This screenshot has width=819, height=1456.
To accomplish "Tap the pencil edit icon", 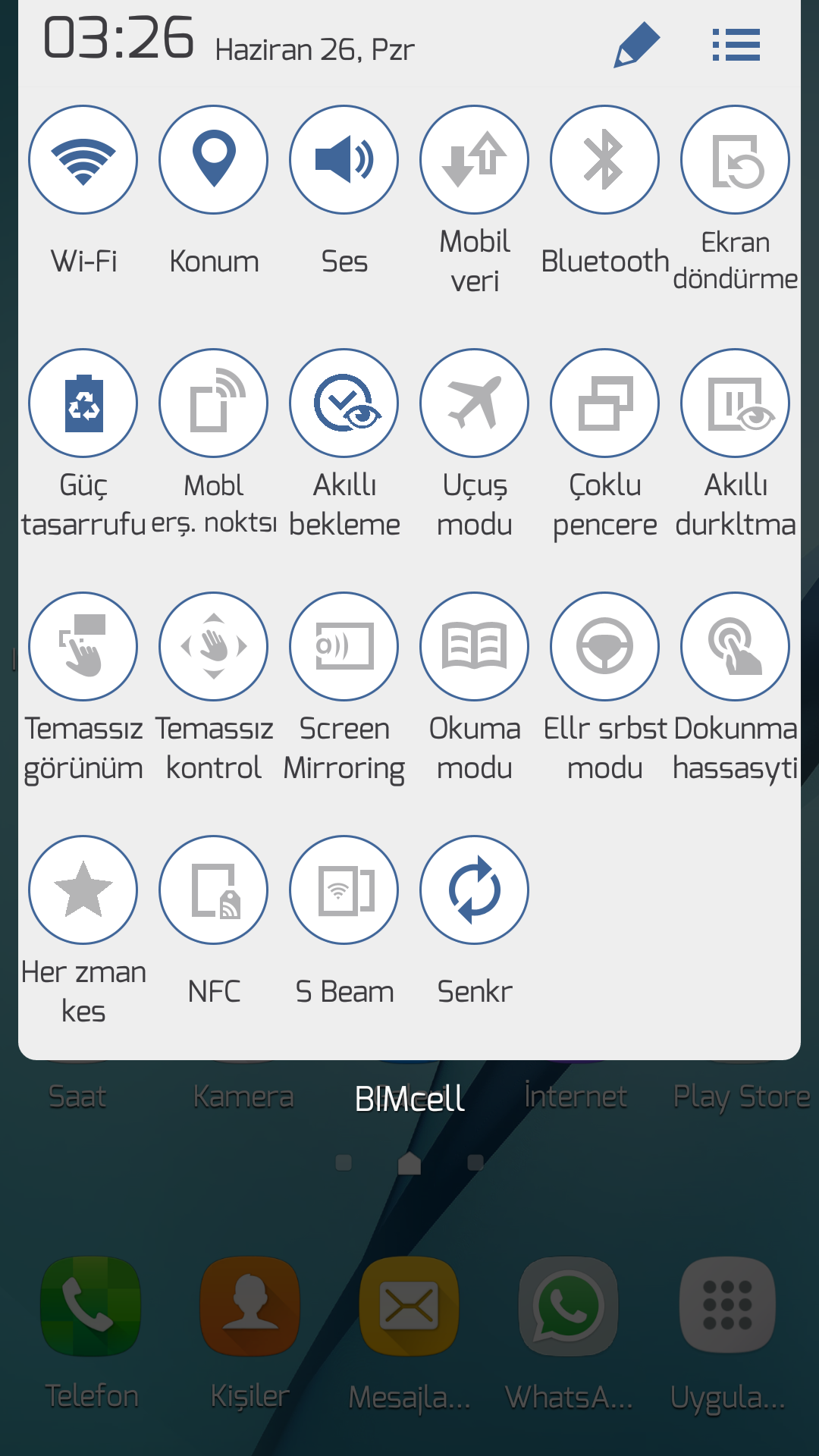I will point(636,45).
